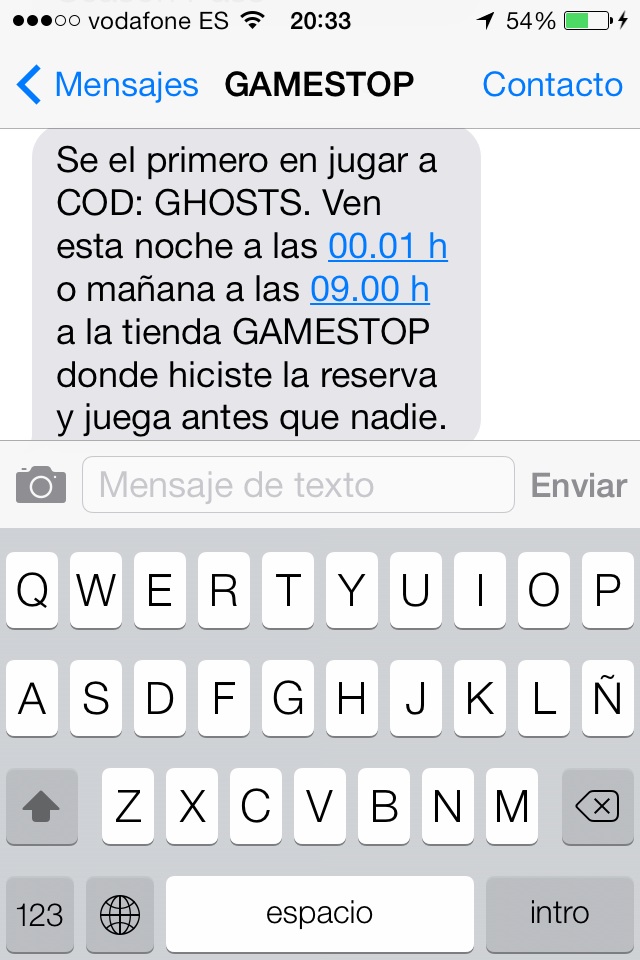Tap the backspace key on the keyboard
Screen dimensions: 640x960
click(597, 806)
